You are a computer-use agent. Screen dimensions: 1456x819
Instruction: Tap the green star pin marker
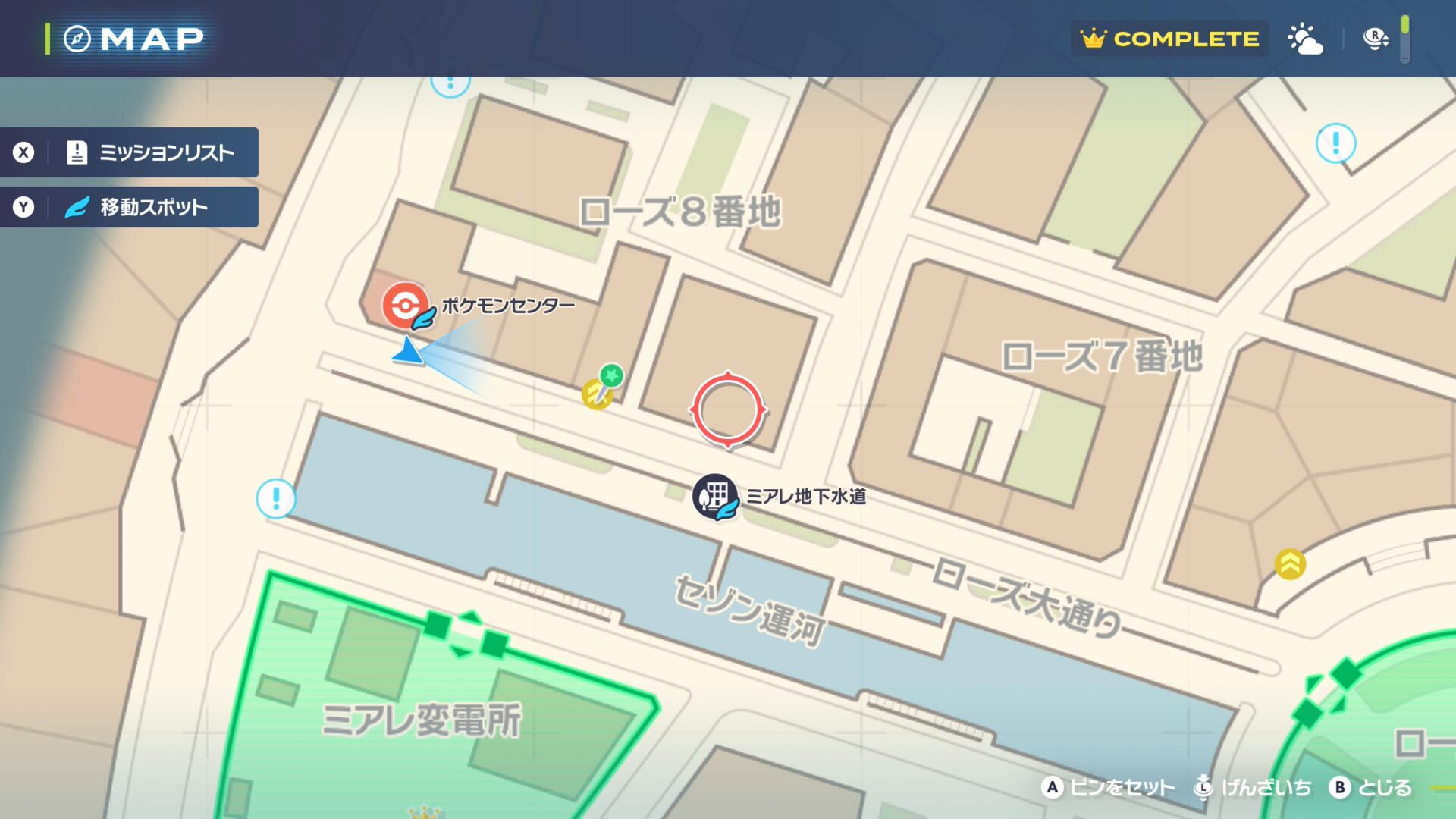tap(611, 375)
